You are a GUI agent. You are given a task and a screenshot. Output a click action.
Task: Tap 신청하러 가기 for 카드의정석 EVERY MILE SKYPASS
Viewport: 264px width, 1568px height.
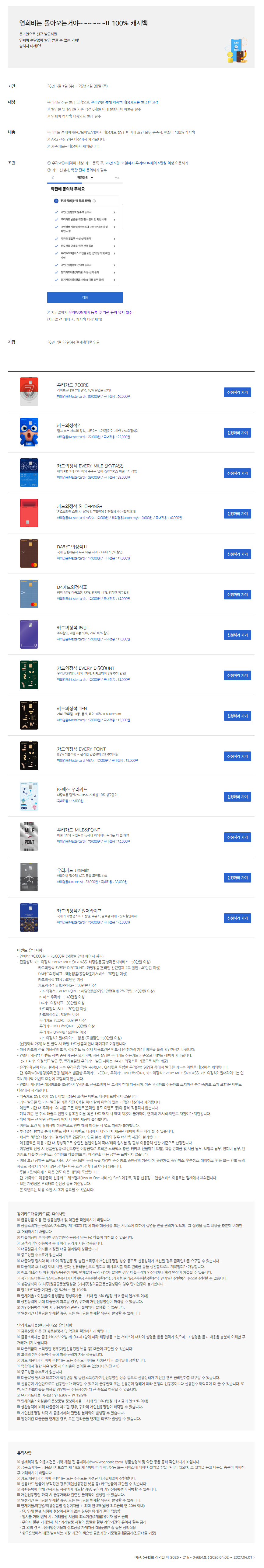[237, 474]
